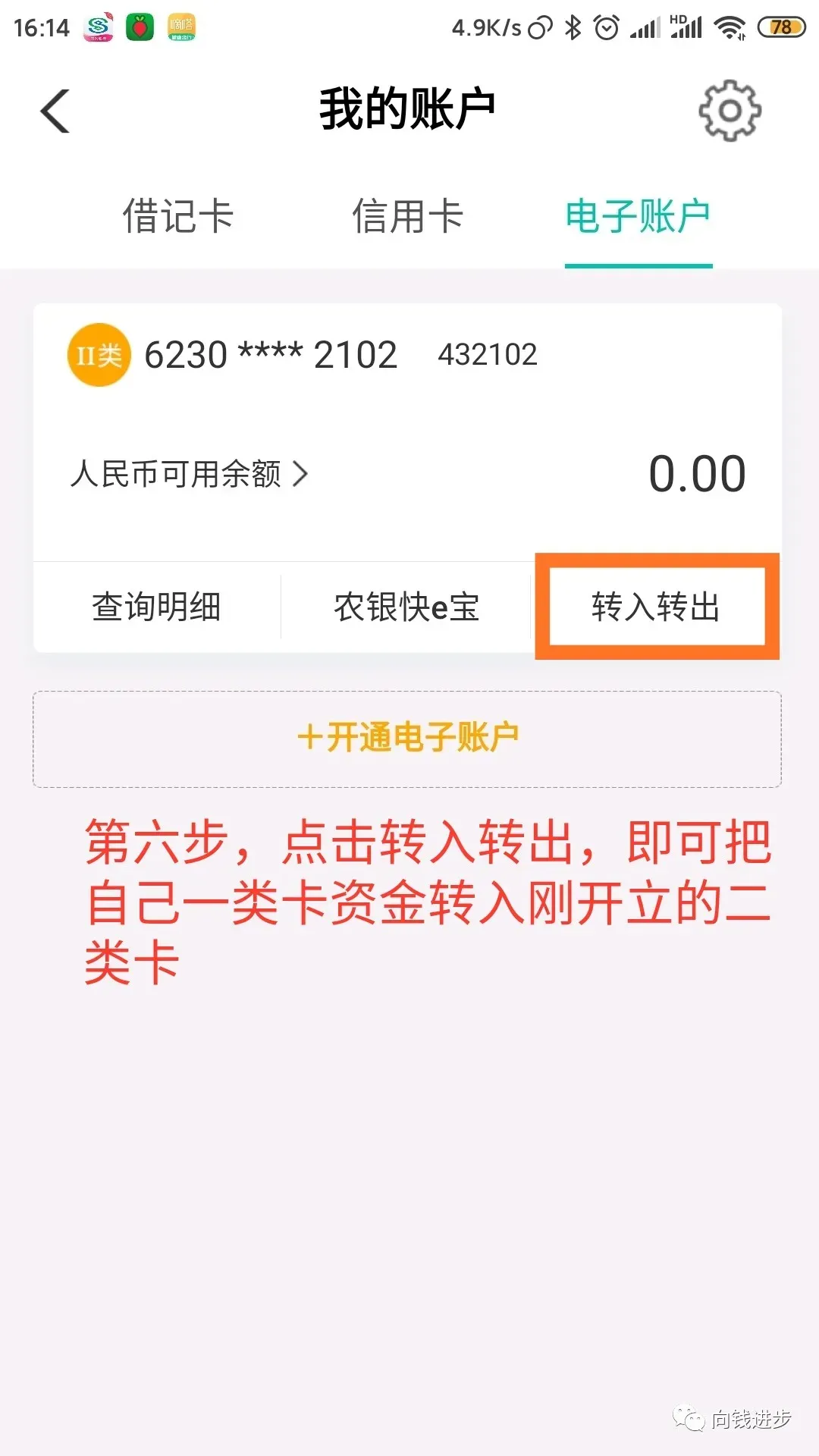Open the settings gear icon
819x1456 pixels.
point(730,111)
